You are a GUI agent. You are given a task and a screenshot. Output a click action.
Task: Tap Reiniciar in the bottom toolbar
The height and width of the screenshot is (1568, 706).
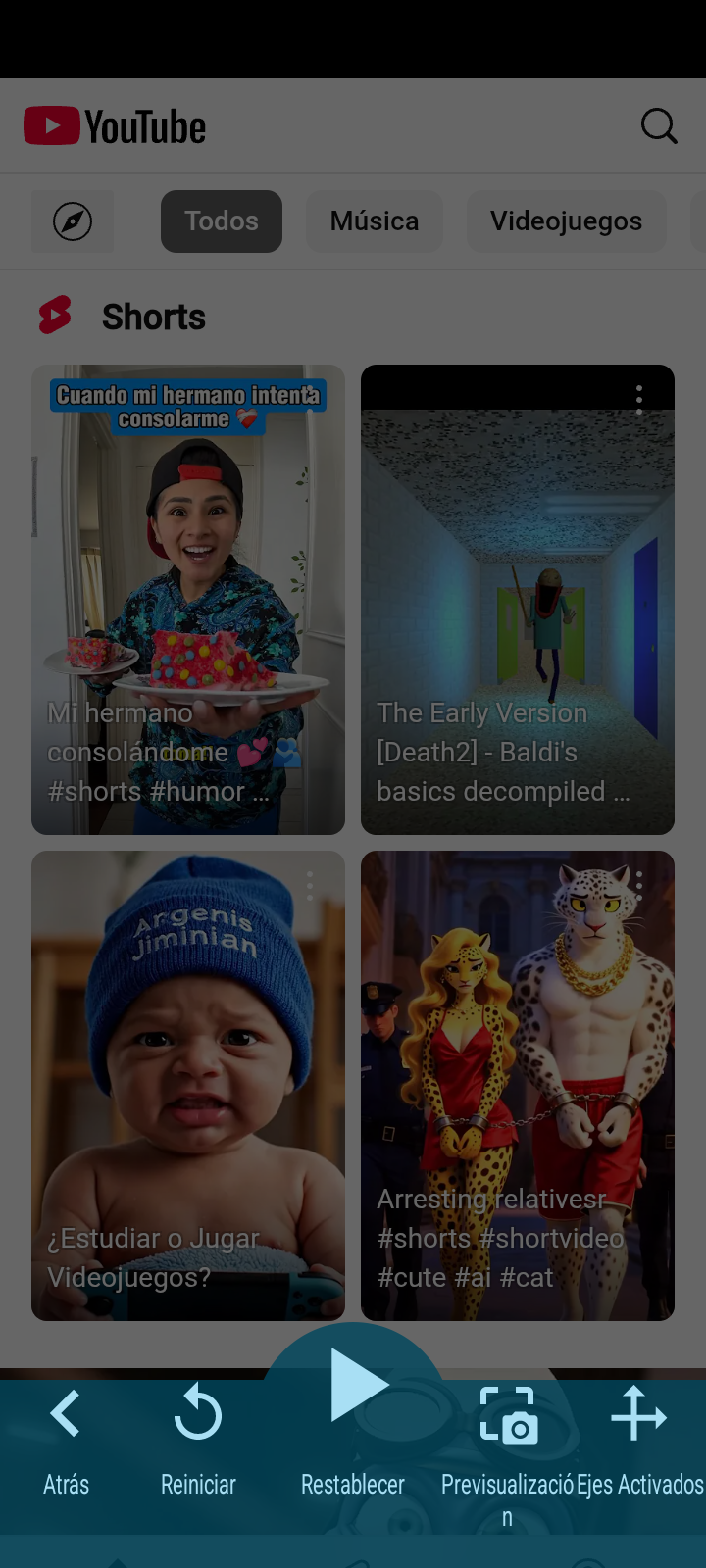(198, 1441)
